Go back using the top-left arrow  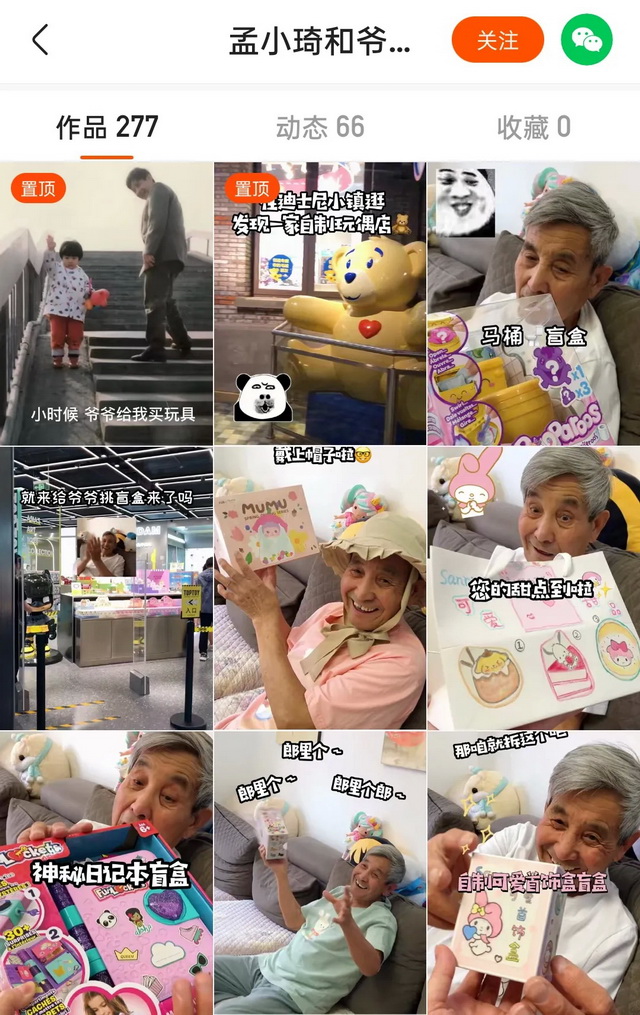pos(40,41)
